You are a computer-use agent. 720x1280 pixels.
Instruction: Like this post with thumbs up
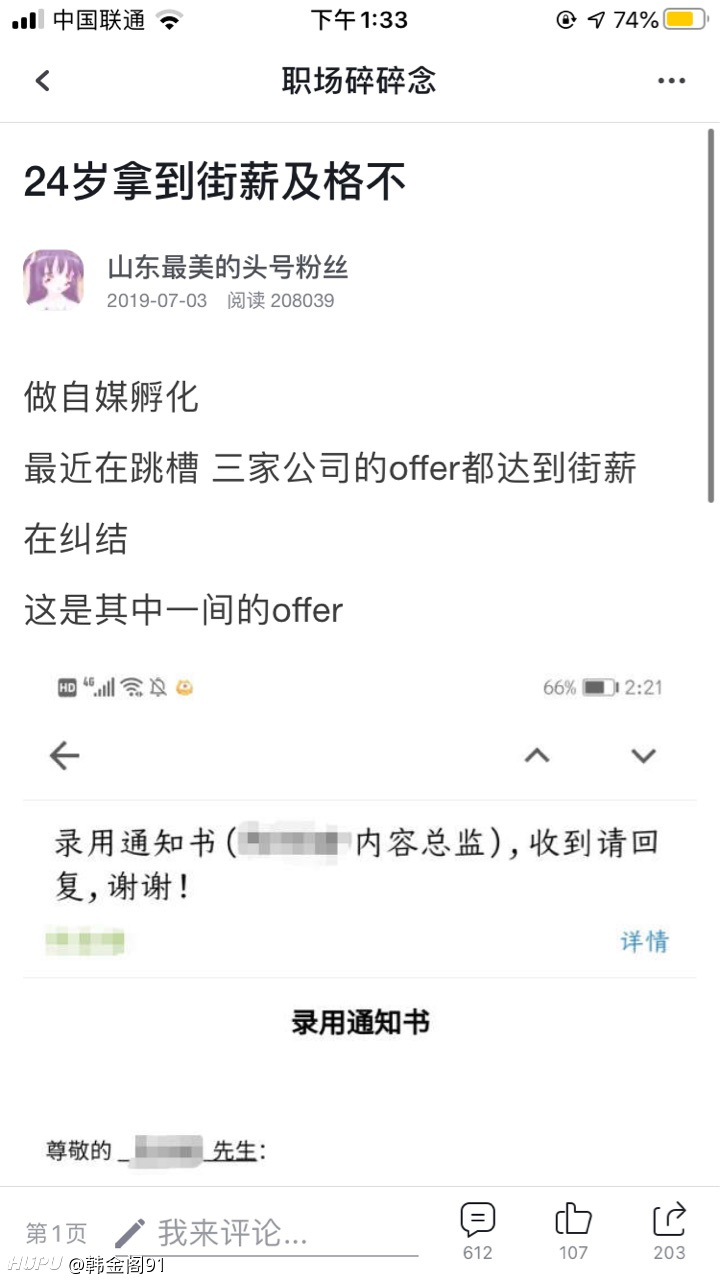pos(573,1231)
